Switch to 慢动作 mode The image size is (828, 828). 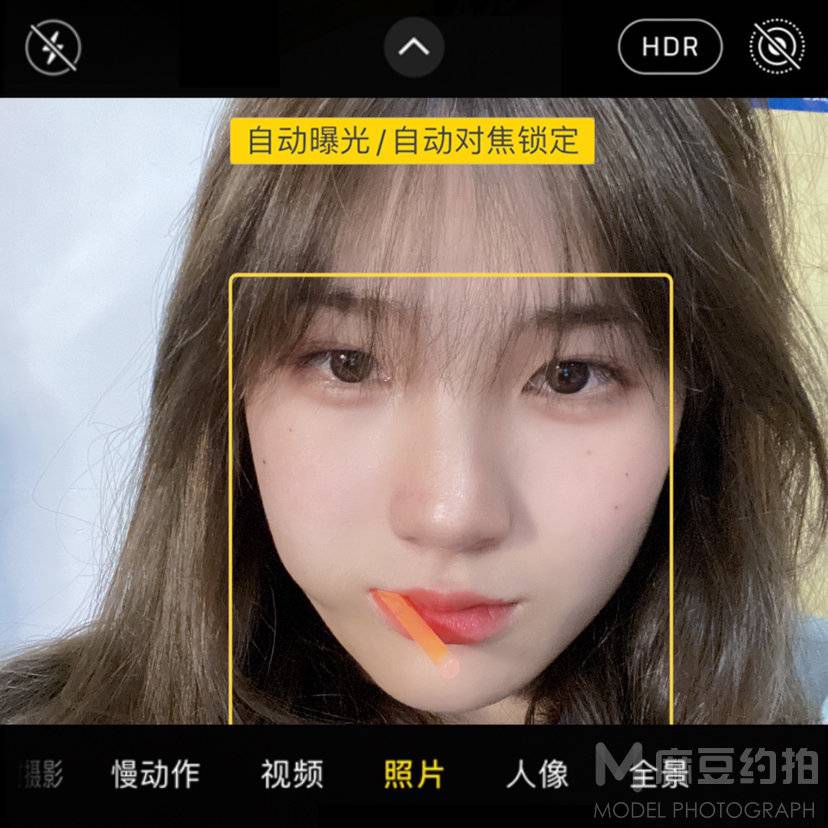[155, 774]
